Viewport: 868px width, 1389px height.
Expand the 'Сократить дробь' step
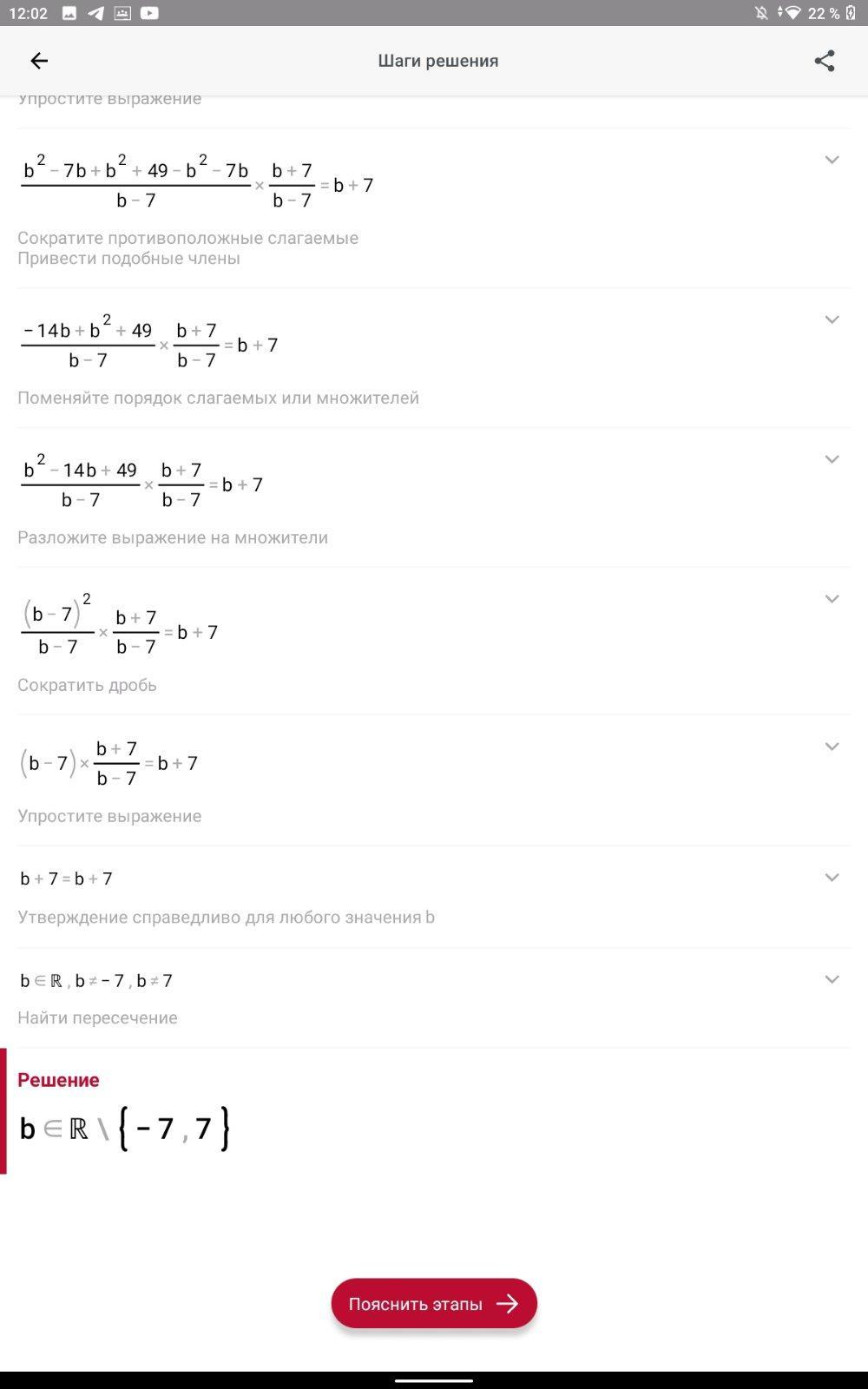pos(832,600)
